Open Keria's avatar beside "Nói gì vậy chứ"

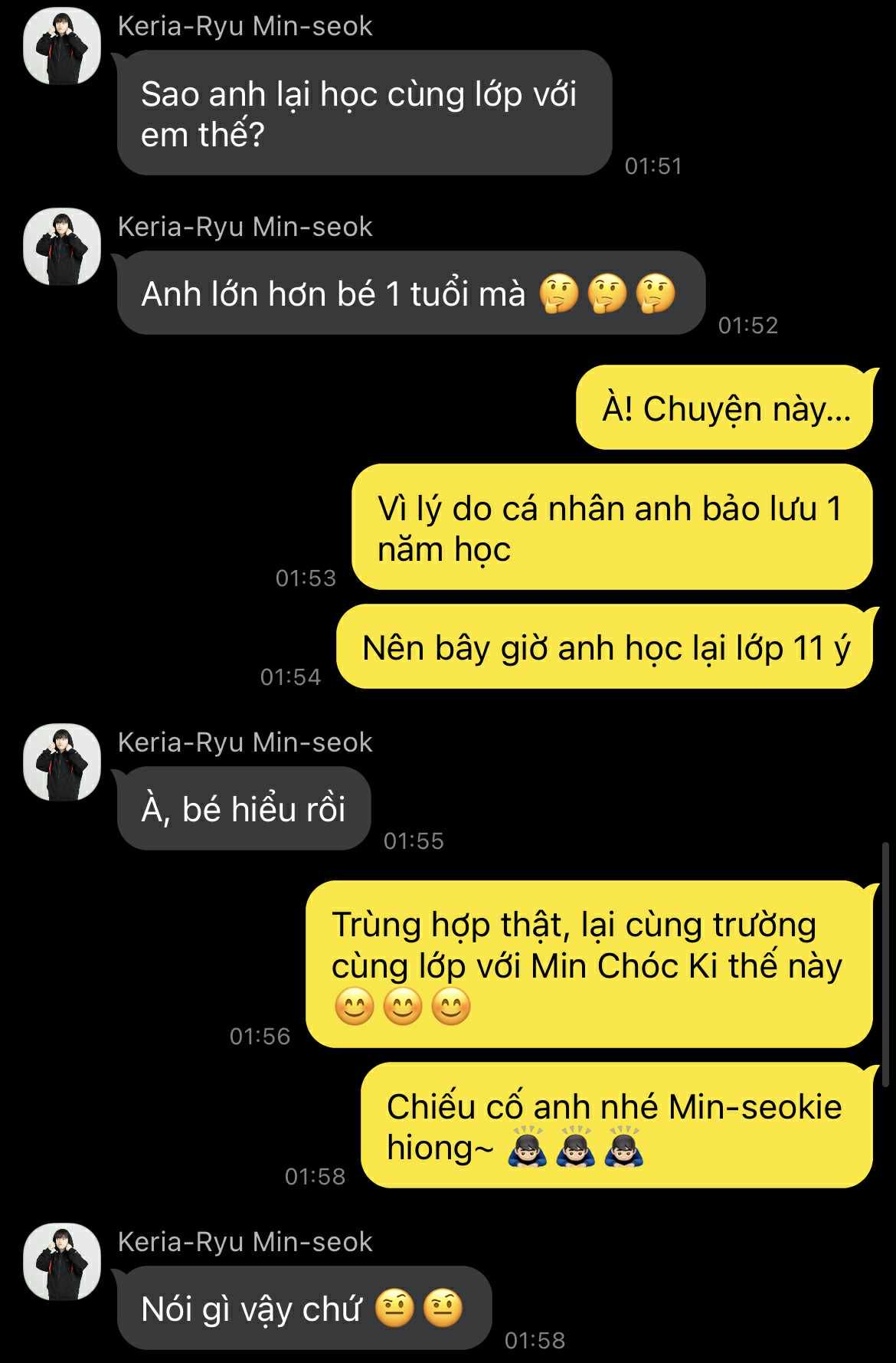click(62, 1262)
